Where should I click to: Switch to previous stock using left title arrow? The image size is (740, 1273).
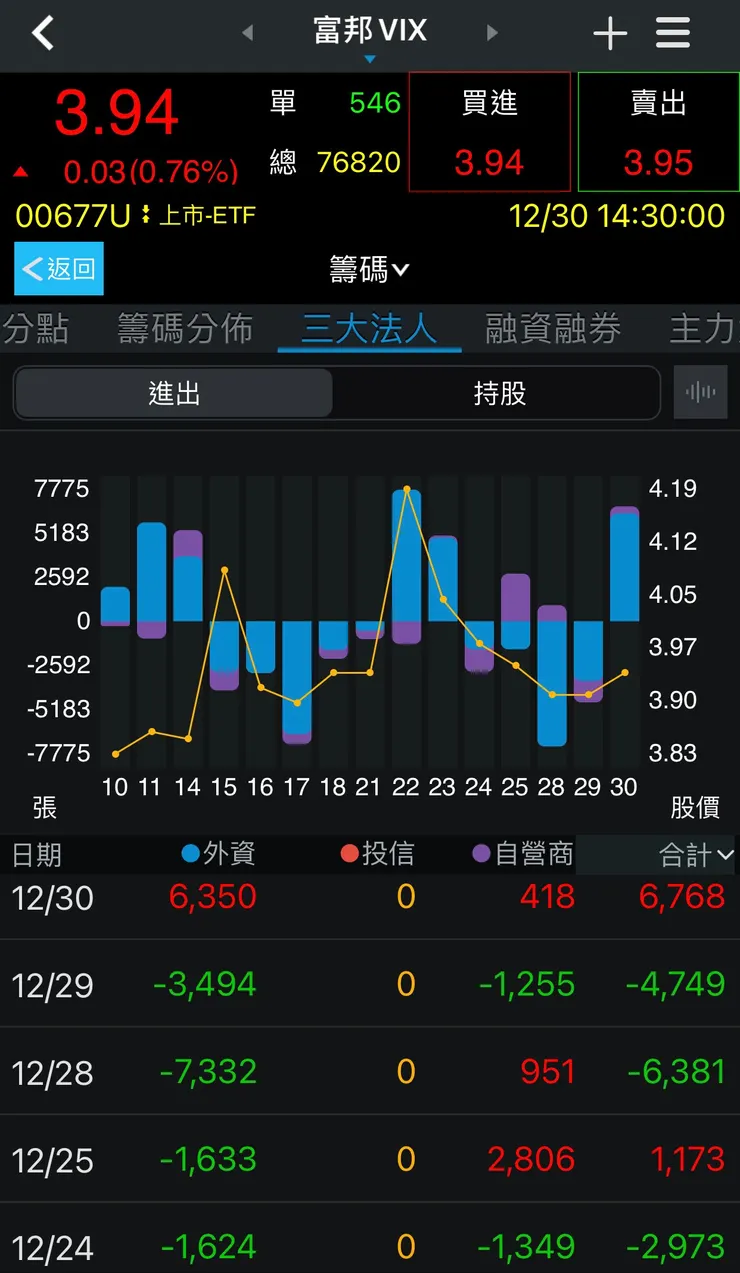[x=247, y=32]
